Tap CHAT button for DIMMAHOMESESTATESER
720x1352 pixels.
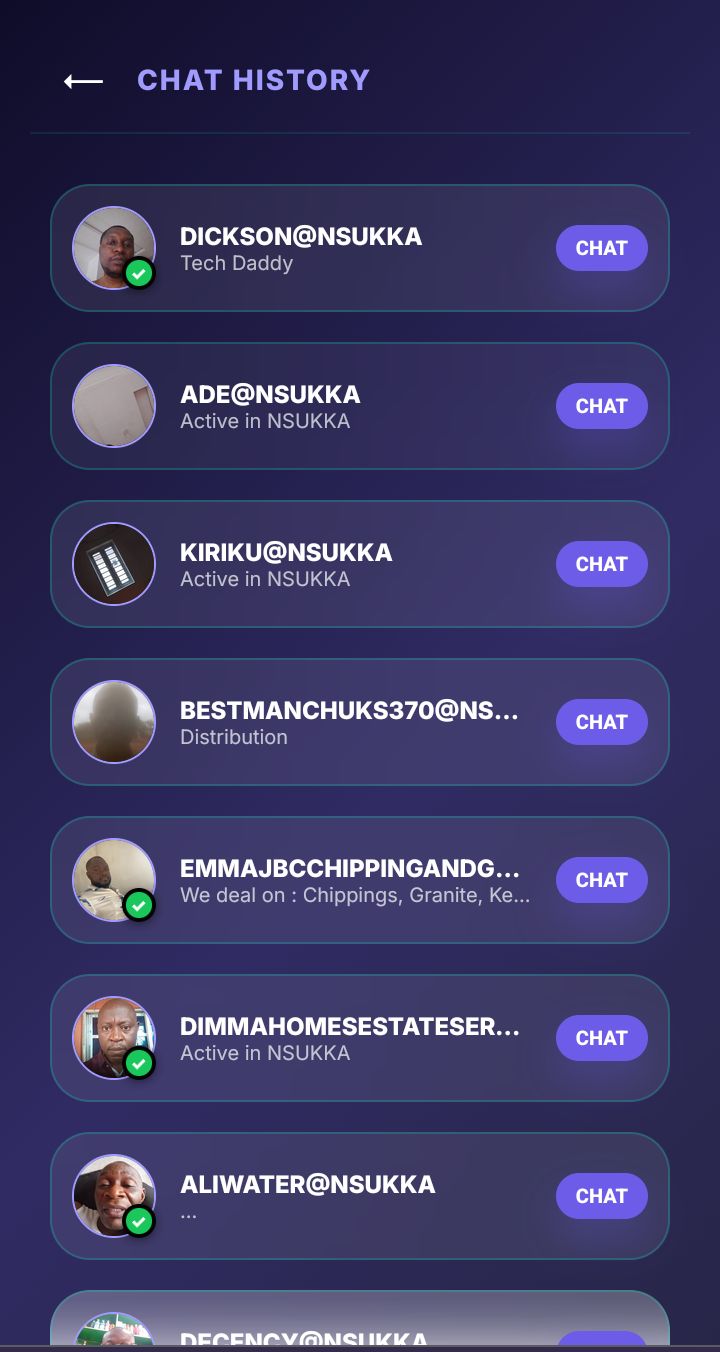point(601,1038)
